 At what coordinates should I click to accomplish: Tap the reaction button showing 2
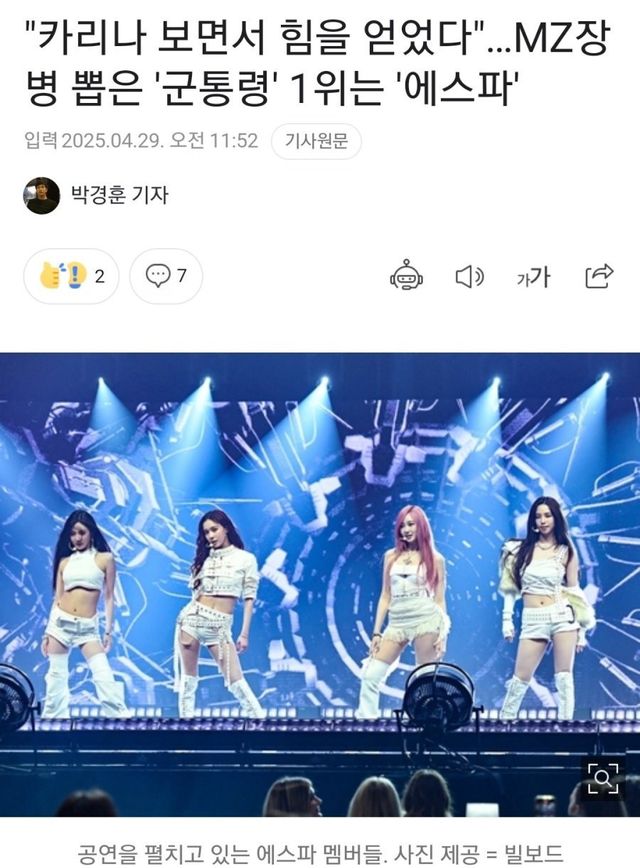point(71,276)
